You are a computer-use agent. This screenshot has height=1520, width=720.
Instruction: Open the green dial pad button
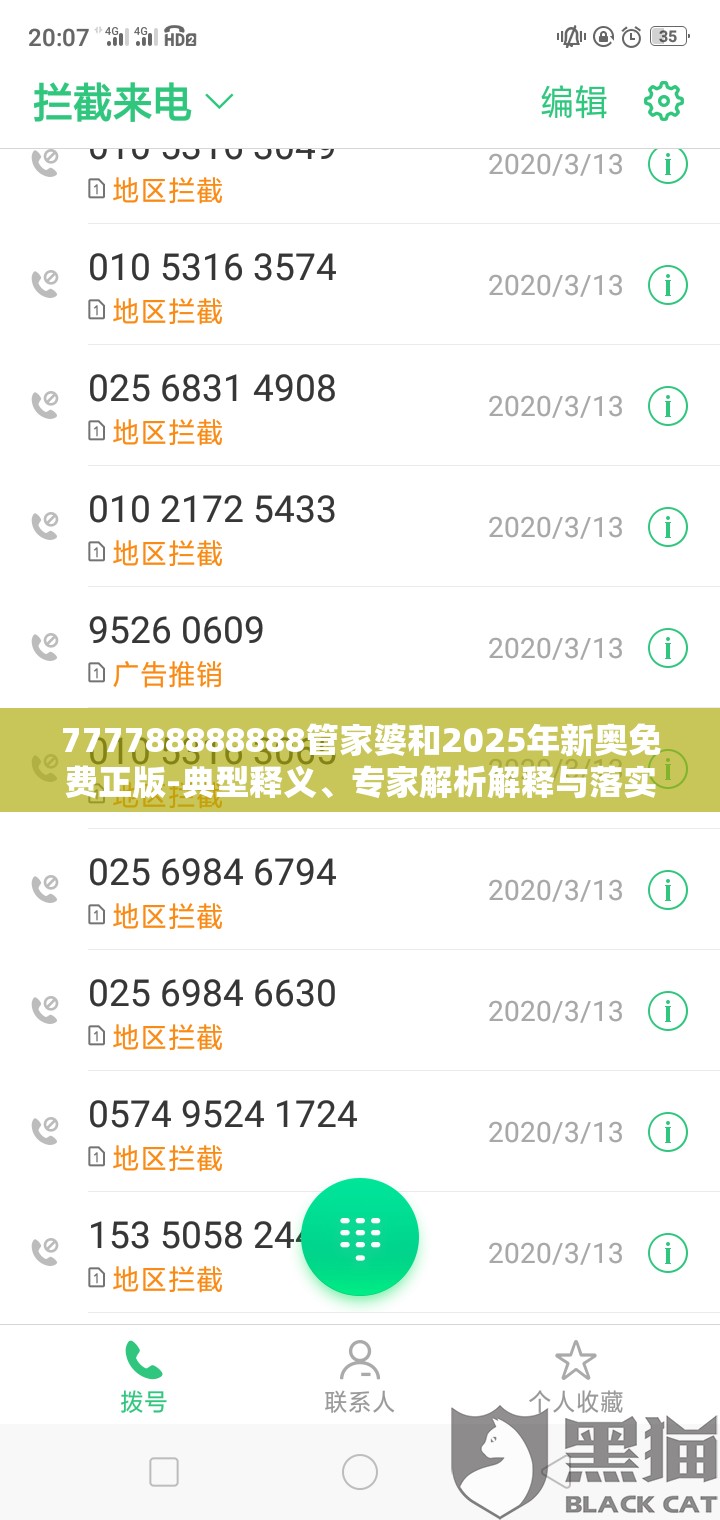[x=360, y=1237]
